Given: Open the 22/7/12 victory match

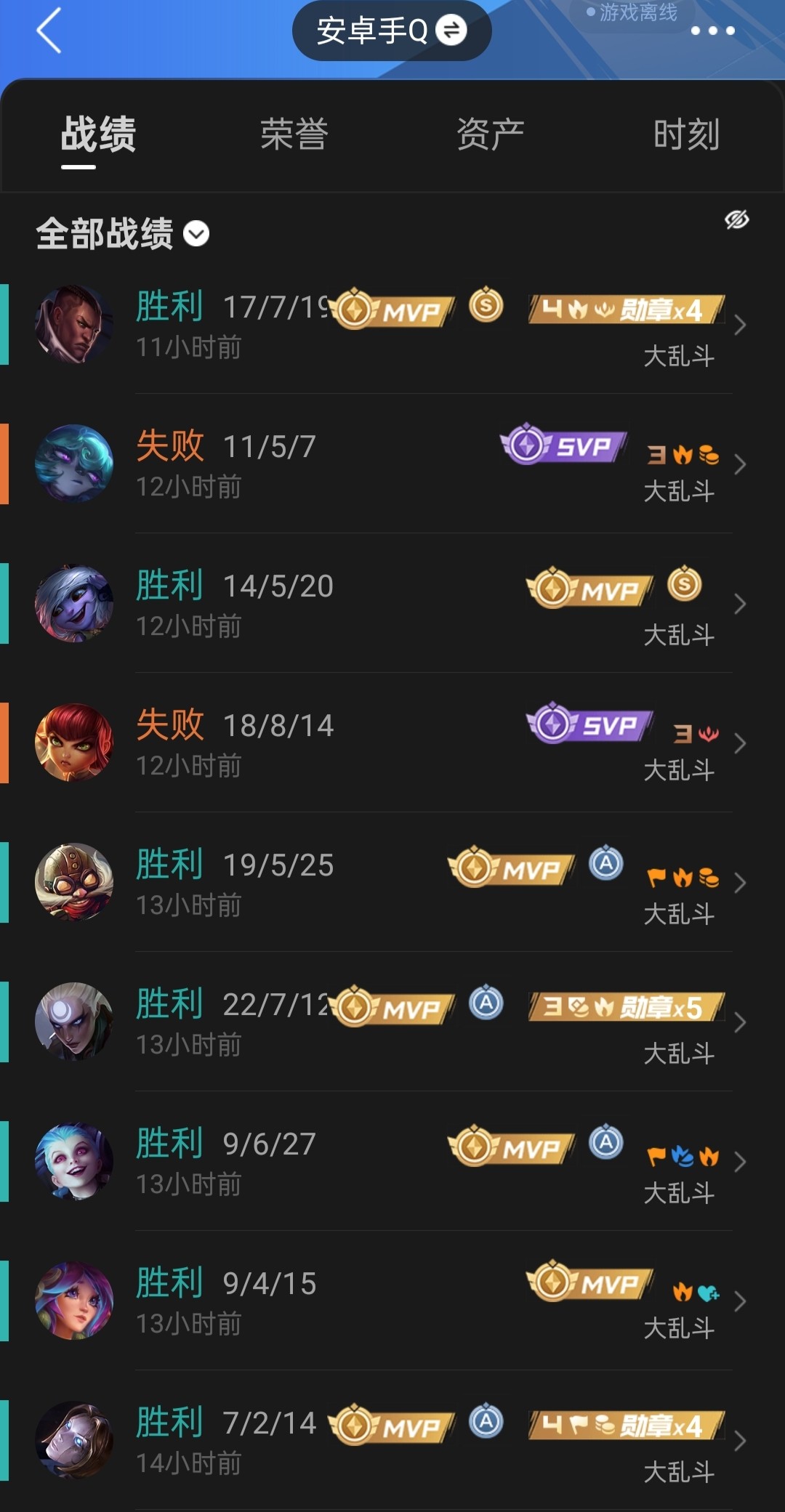Looking at the screenshot, I should [x=392, y=1022].
